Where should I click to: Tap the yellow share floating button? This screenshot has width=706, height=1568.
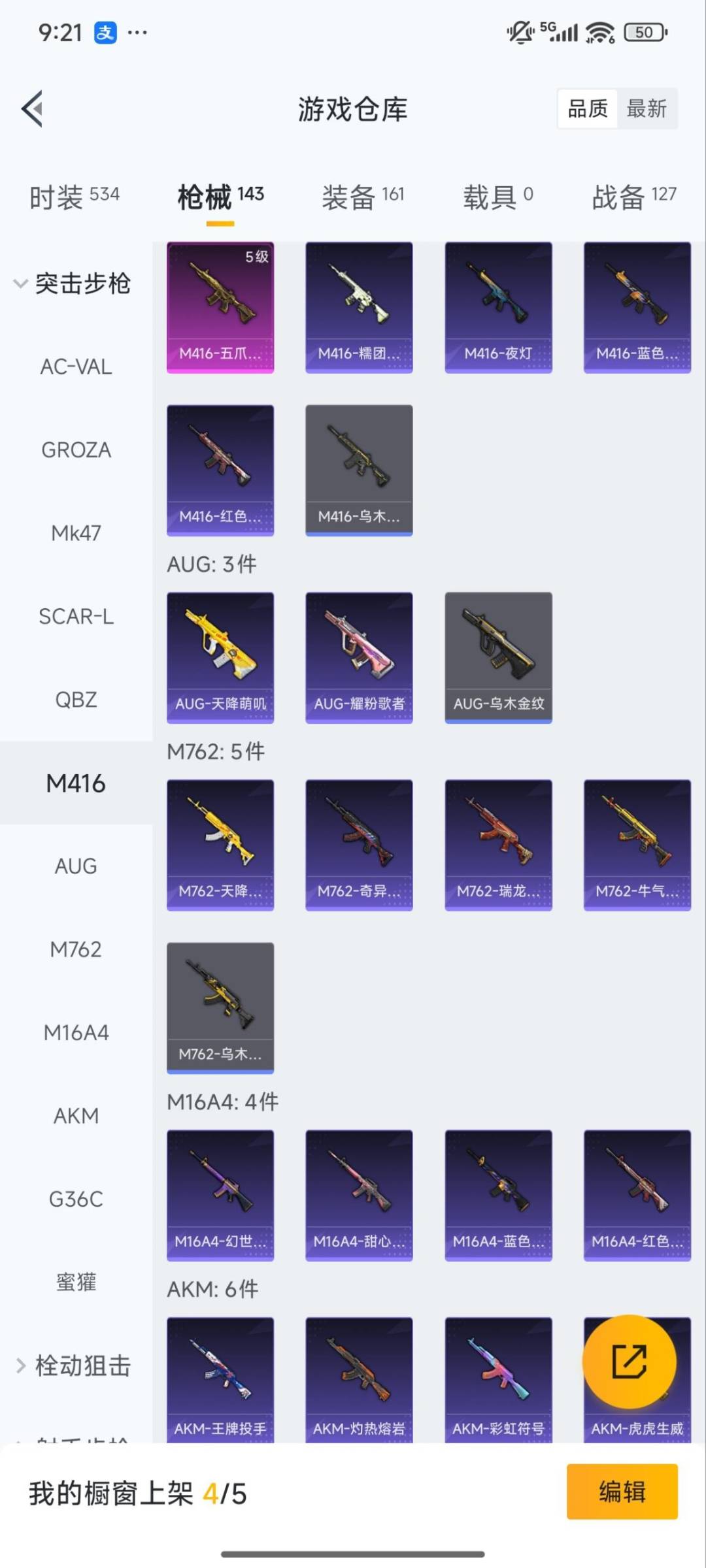[x=629, y=1362]
